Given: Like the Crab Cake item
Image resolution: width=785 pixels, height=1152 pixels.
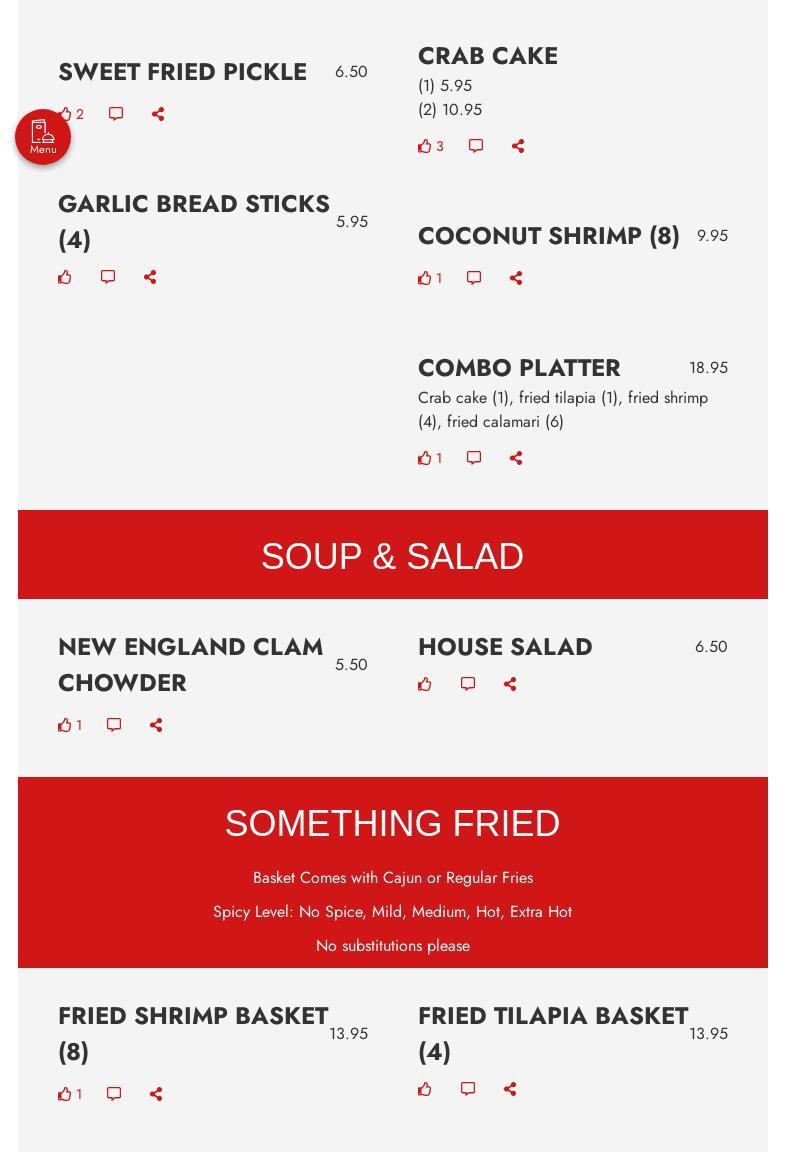Looking at the screenshot, I should click(x=425, y=146).
